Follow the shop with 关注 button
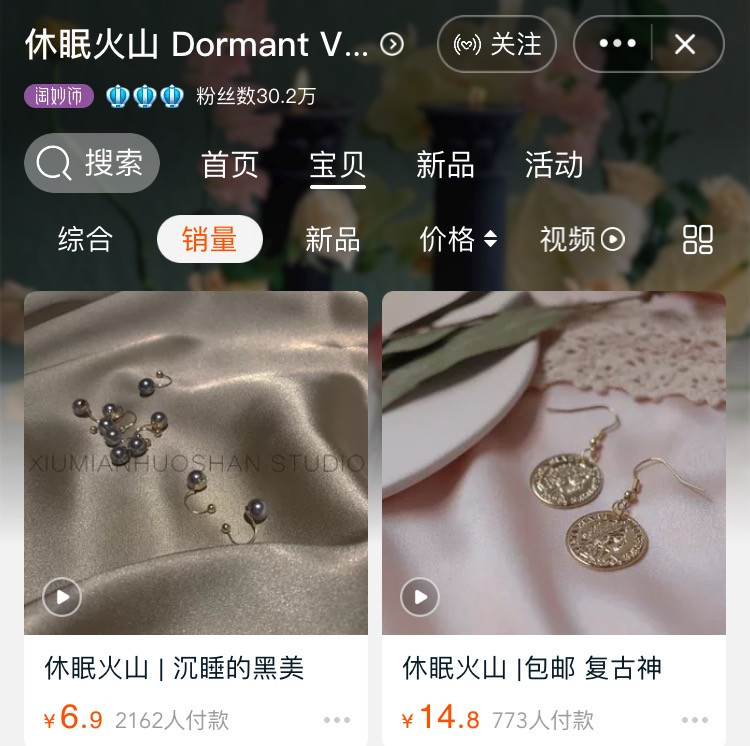 [497, 45]
